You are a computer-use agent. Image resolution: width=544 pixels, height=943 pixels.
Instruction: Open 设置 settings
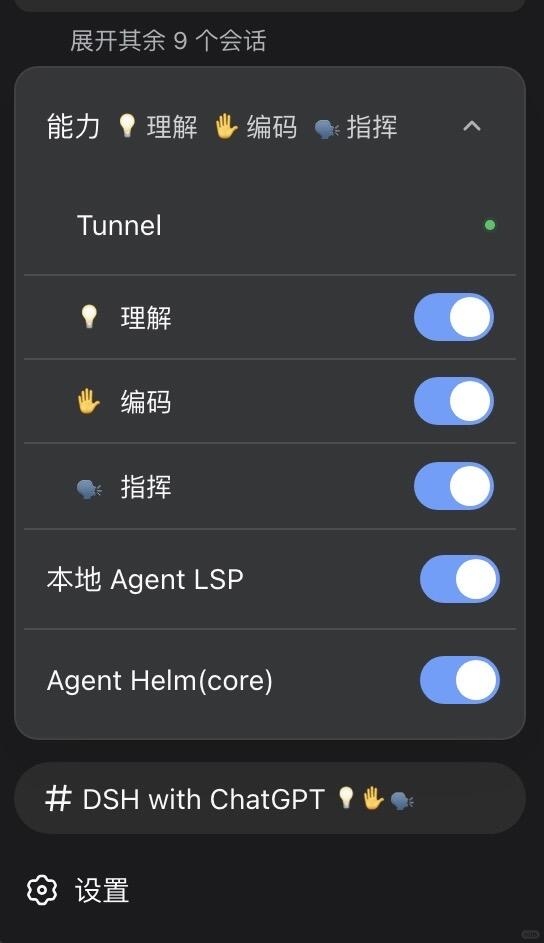pyautogui.click(x=78, y=890)
